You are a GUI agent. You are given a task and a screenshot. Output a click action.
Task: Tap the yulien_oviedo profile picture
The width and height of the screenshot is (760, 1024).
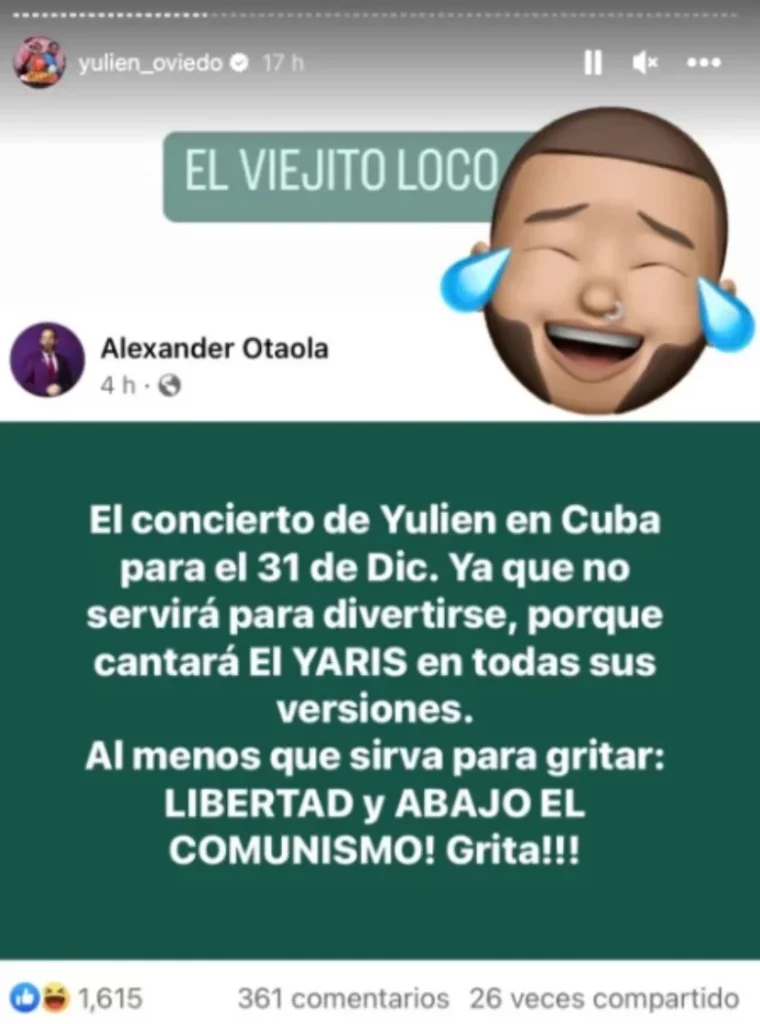coord(39,63)
